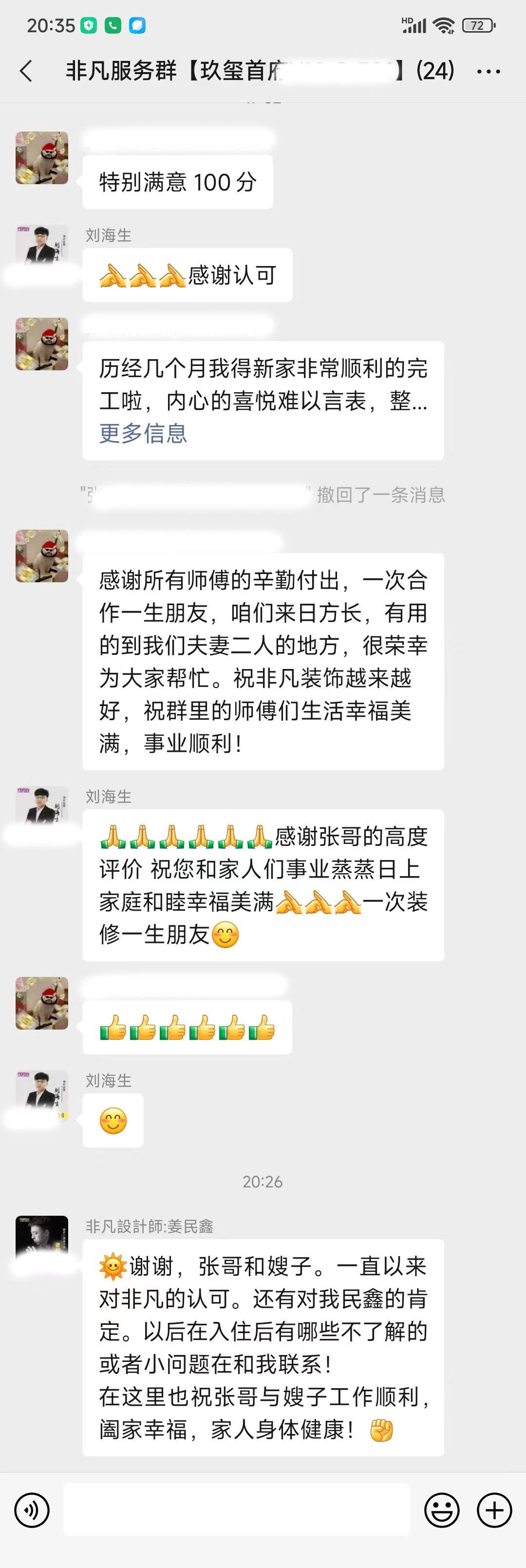View profile of 非凡設計師:姜民鑫 via avatar
Screen dimensions: 526x1568
(41, 1242)
